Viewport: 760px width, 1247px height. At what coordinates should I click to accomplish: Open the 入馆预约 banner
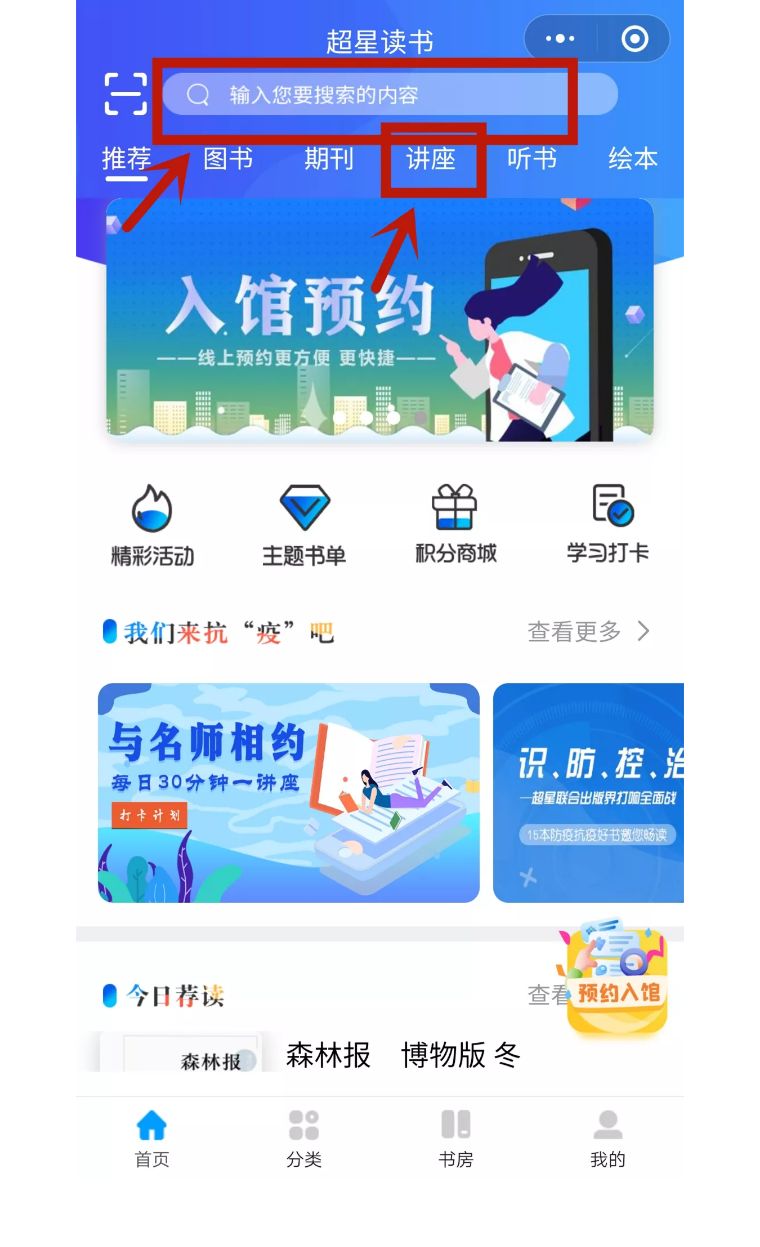tap(380, 319)
